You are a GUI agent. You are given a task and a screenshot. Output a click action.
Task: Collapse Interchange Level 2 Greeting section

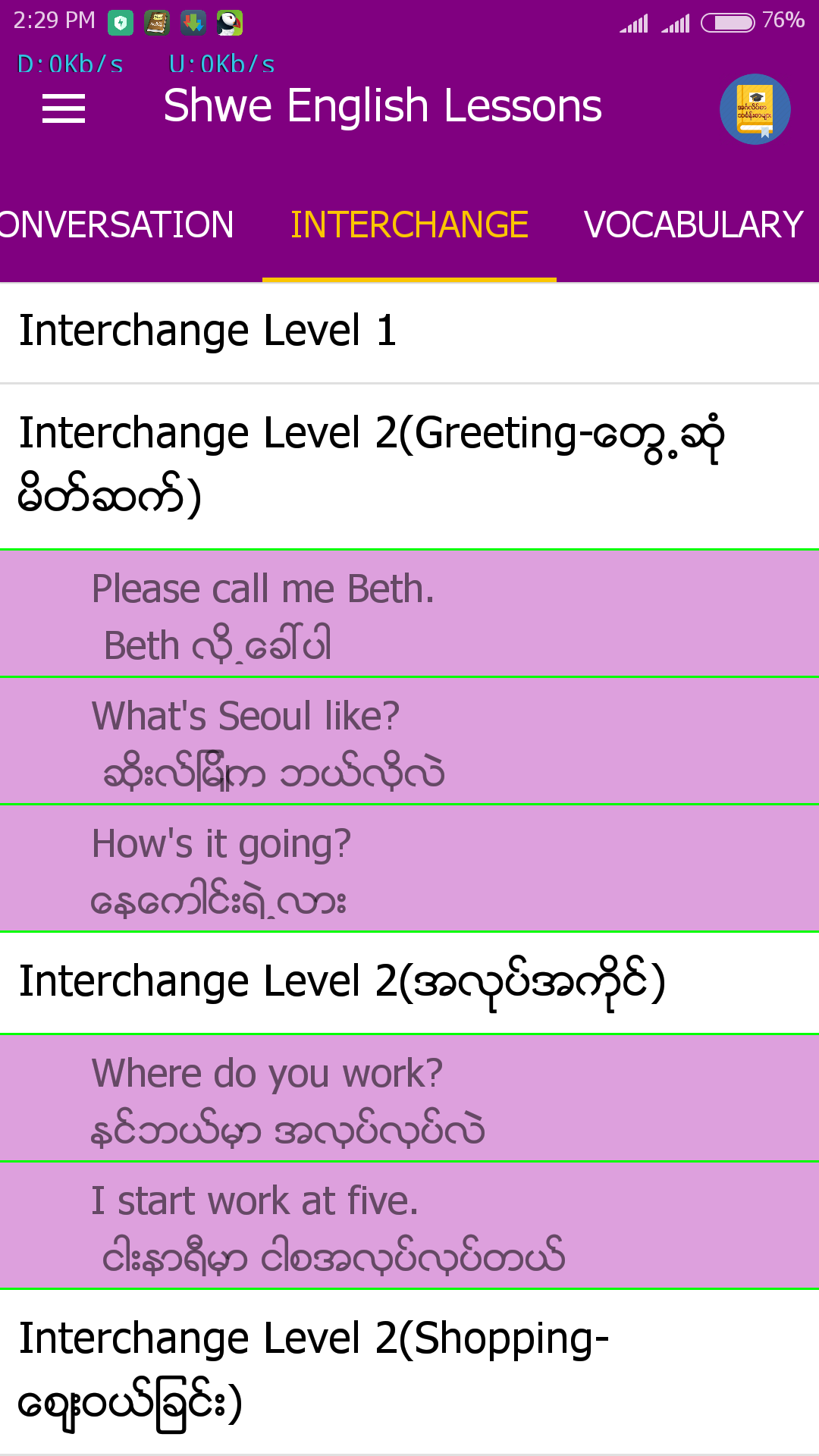click(409, 465)
